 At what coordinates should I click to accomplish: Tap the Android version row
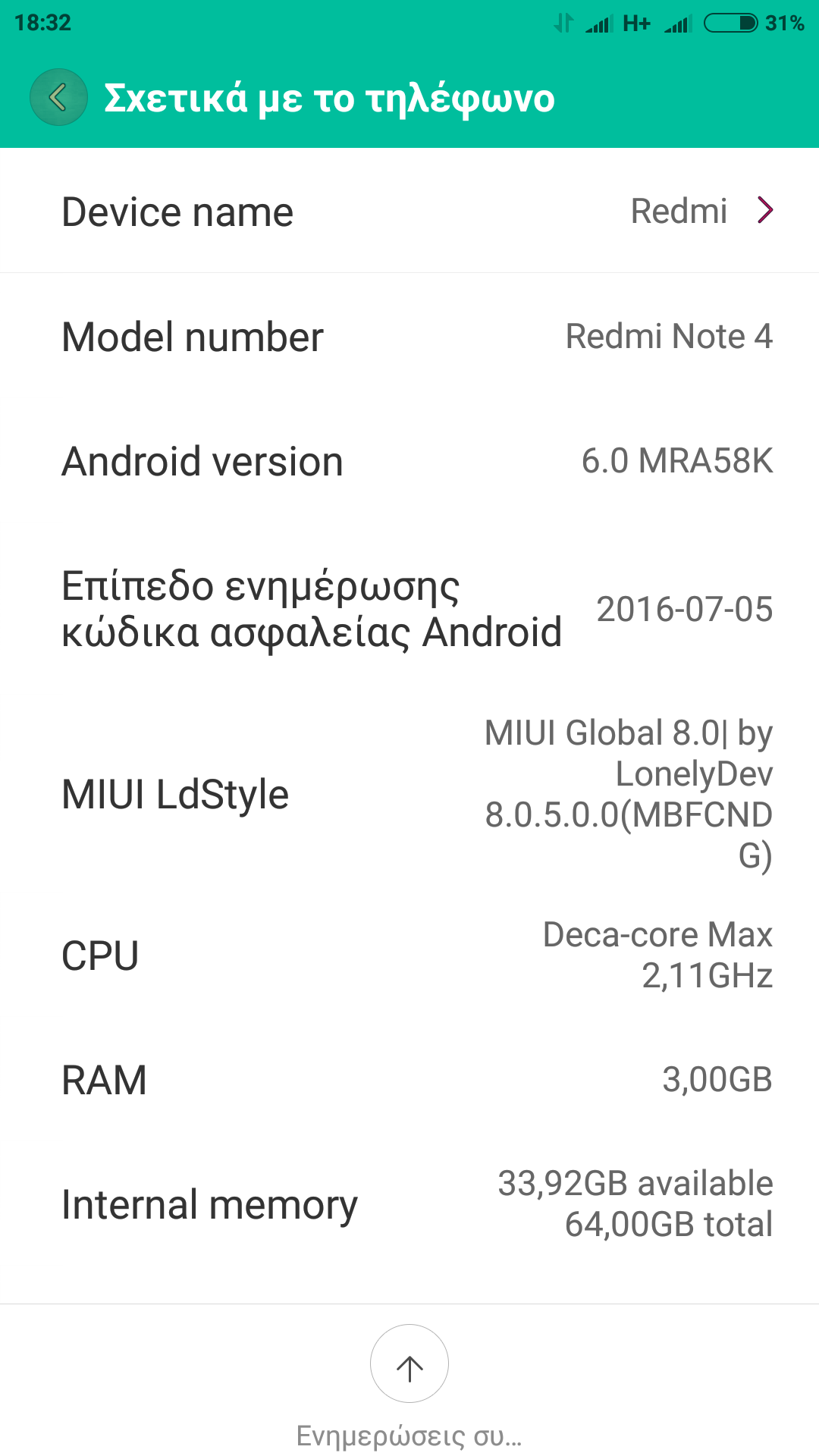tap(409, 461)
